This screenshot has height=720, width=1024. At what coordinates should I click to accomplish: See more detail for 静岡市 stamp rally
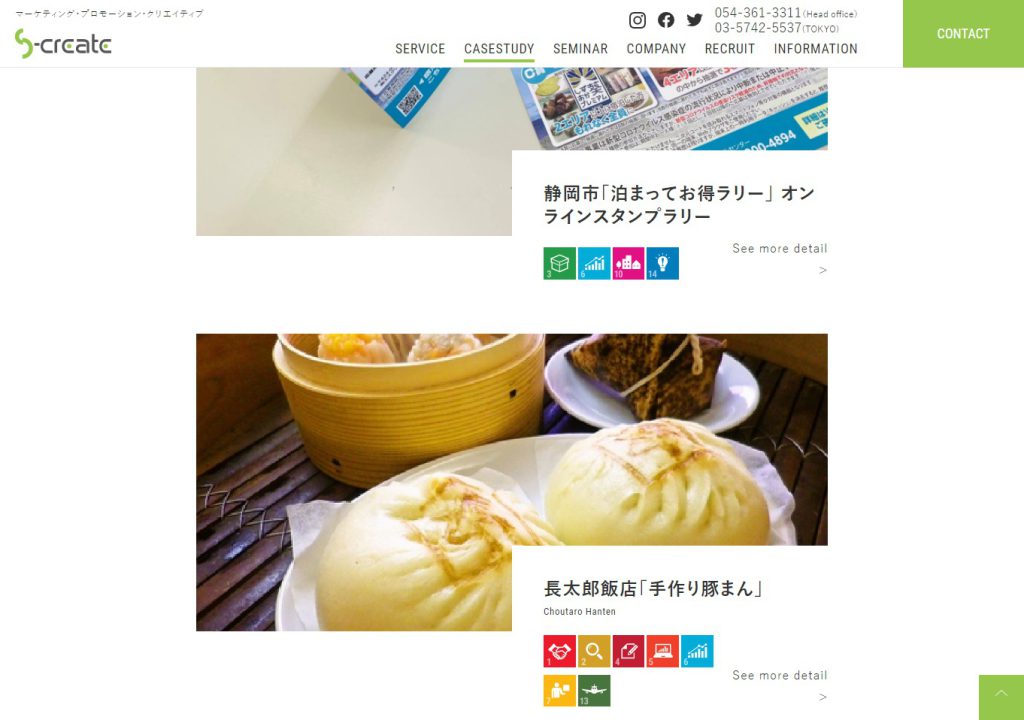pyautogui.click(x=780, y=249)
